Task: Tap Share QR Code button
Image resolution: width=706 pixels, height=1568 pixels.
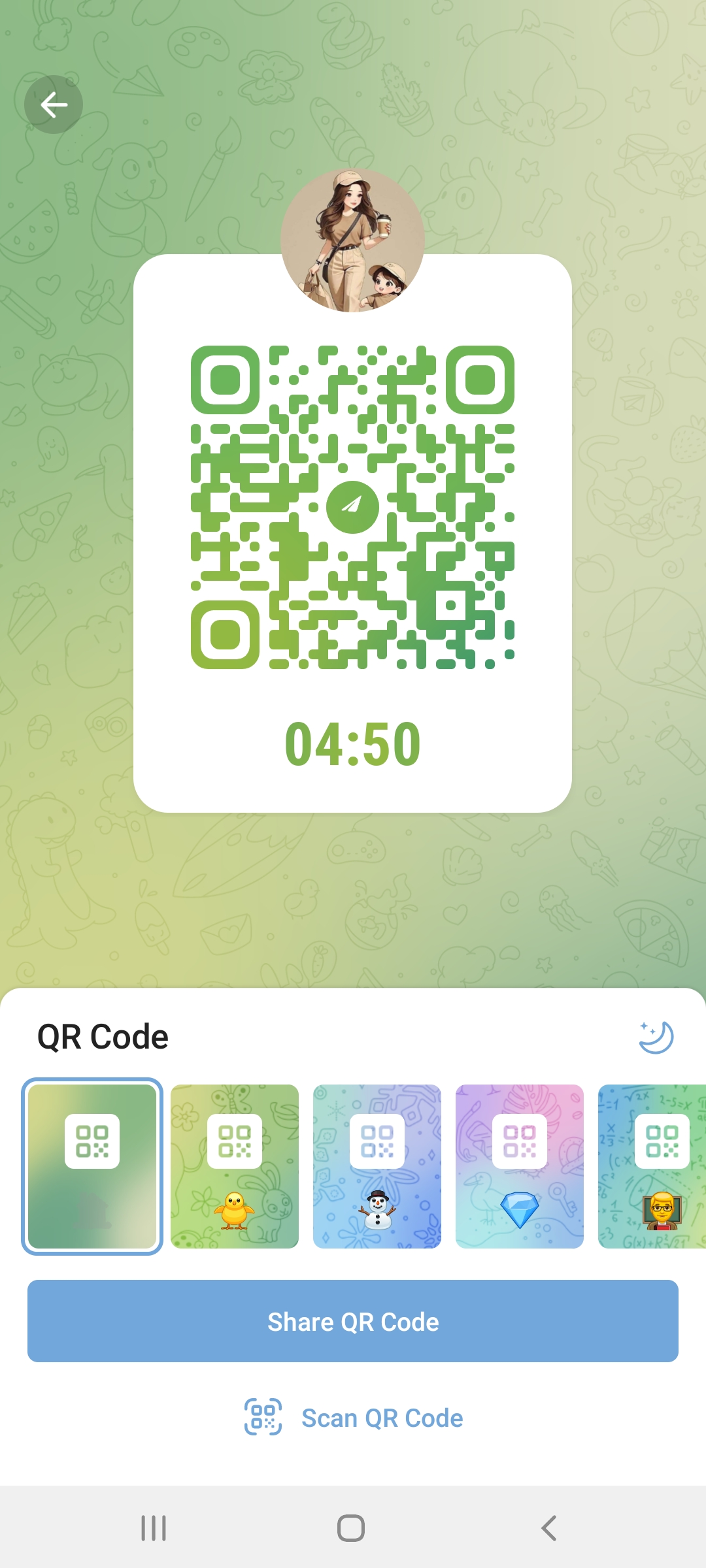Action: 353,1321
